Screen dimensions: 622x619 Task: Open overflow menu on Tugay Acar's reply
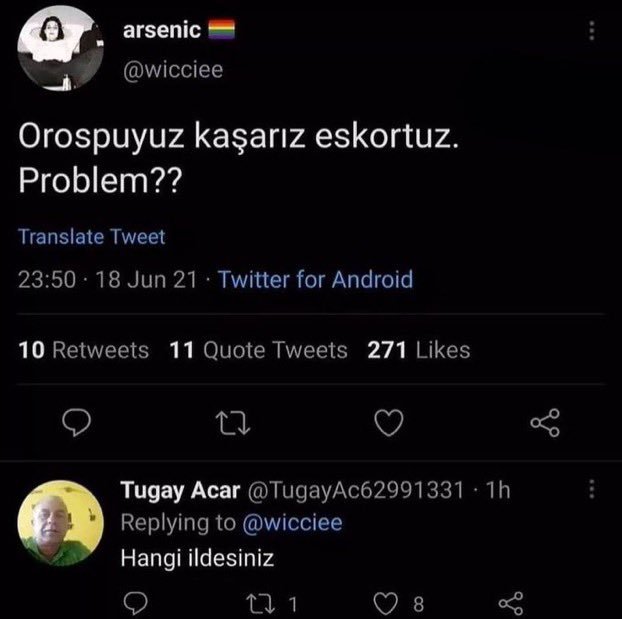(x=591, y=489)
